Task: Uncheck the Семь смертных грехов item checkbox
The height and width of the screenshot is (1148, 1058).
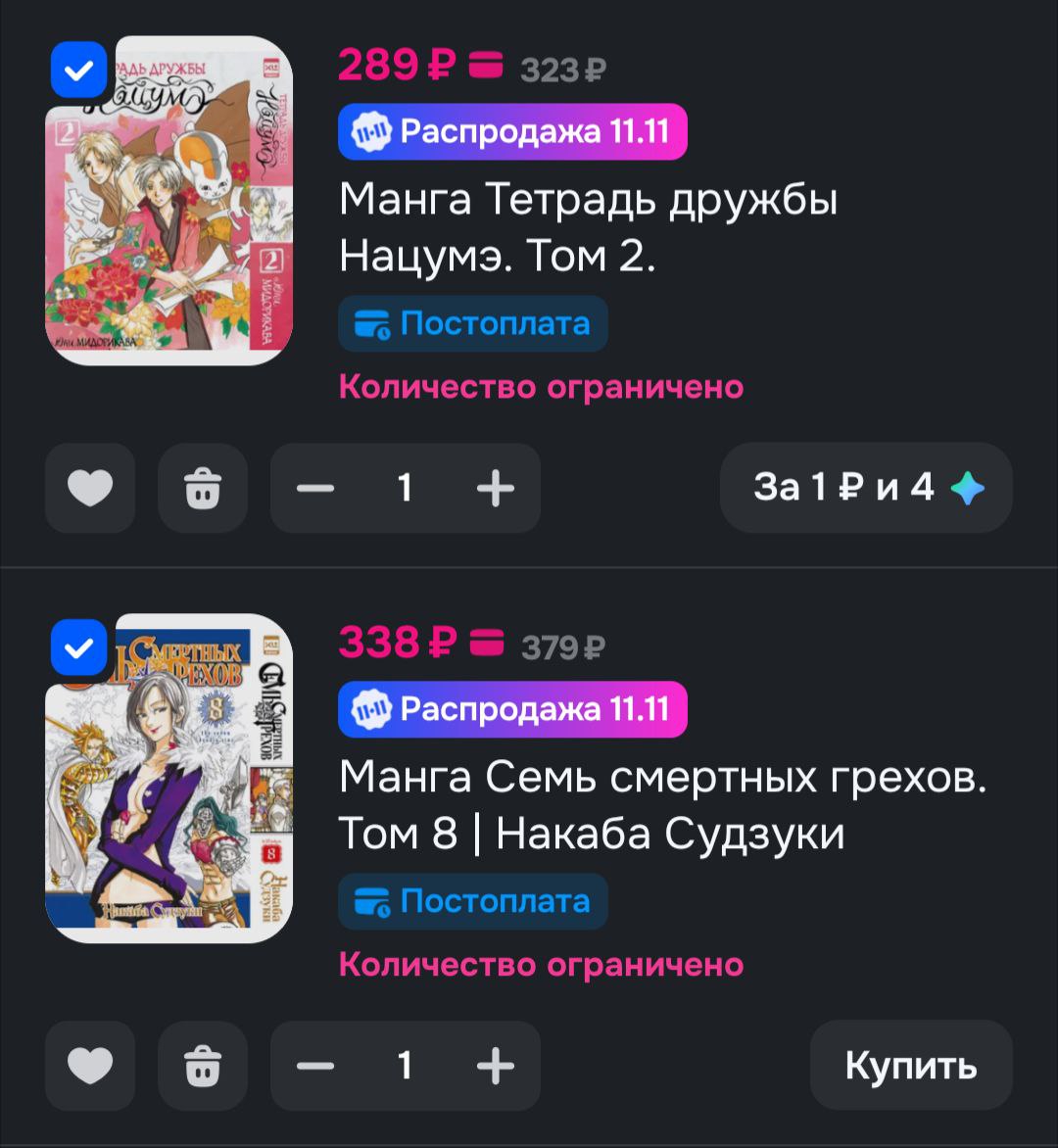Action: click(78, 647)
